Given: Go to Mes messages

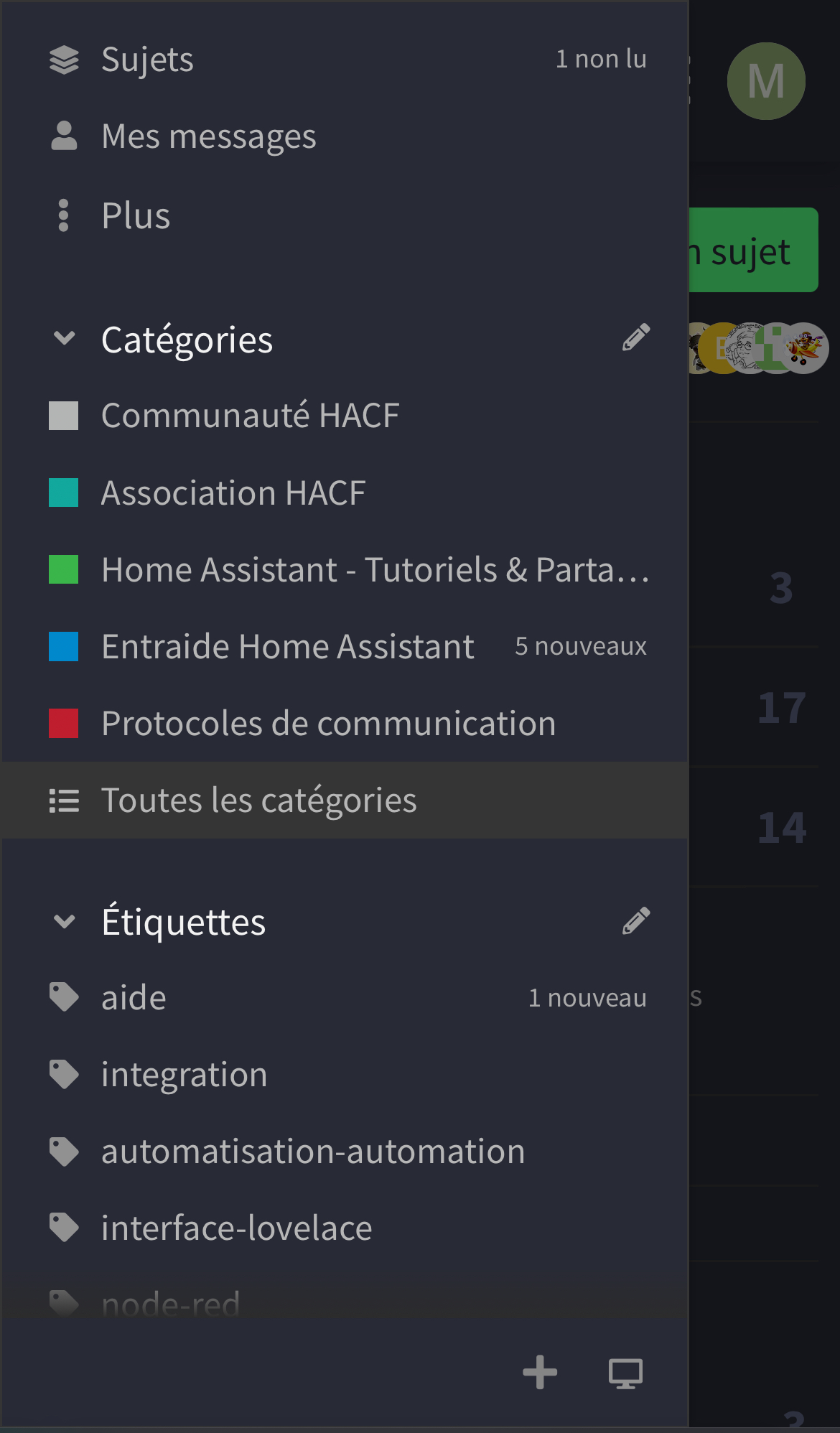Looking at the screenshot, I should pos(345,136).
